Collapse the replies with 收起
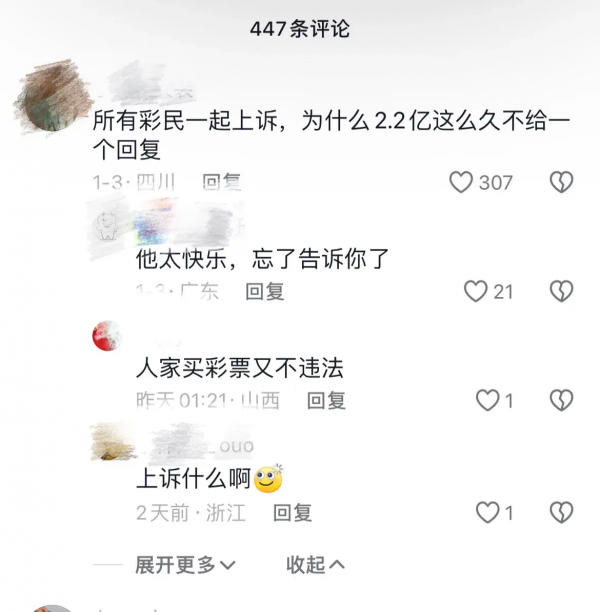This screenshot has height=612, width=600. pyautogui.click(x=315, y=565)
